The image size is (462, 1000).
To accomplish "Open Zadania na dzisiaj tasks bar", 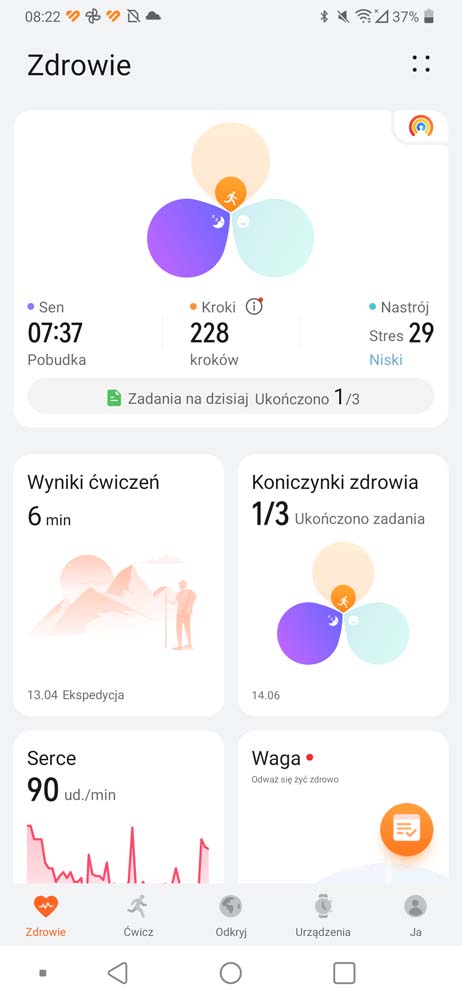I will (x=231, y=399).
